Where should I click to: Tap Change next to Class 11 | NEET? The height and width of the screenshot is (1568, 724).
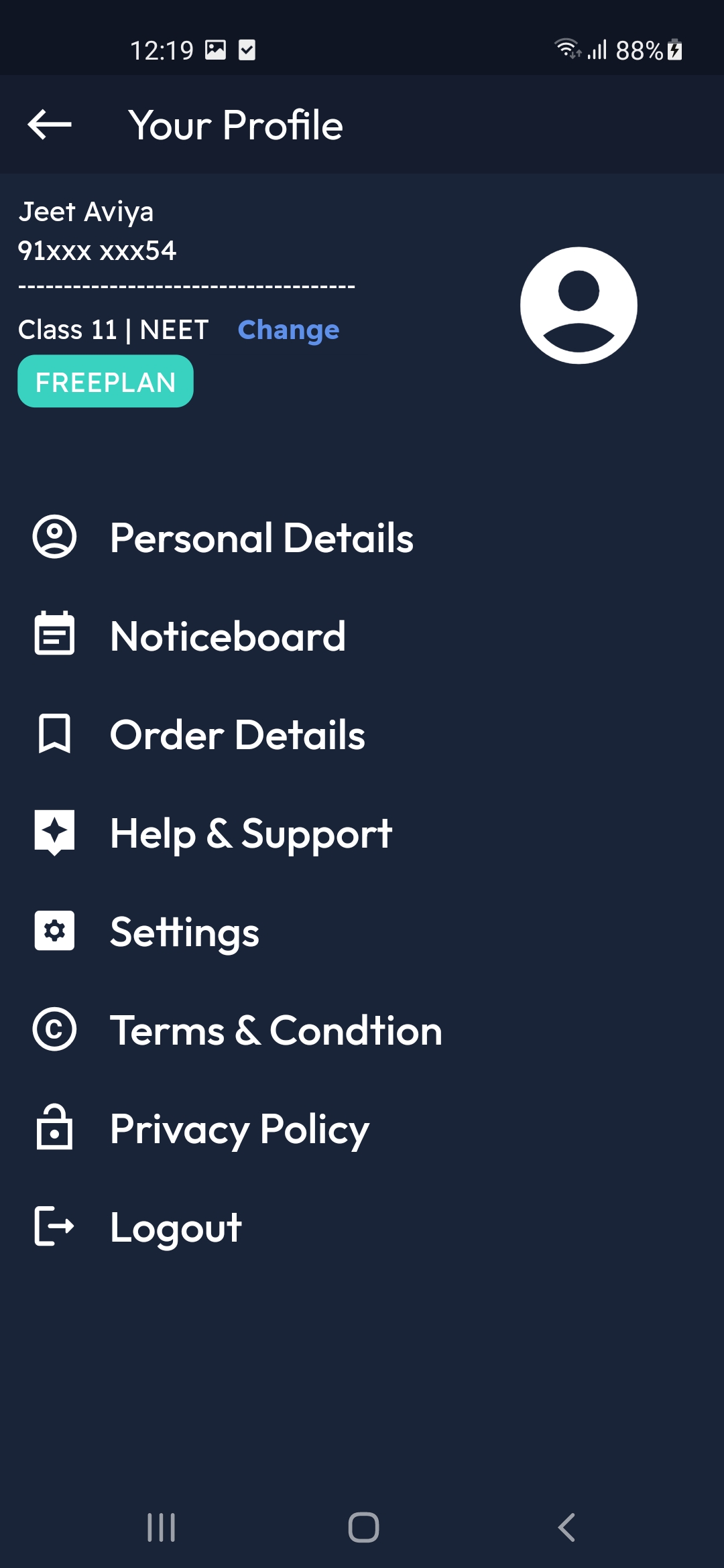(288, 330)
